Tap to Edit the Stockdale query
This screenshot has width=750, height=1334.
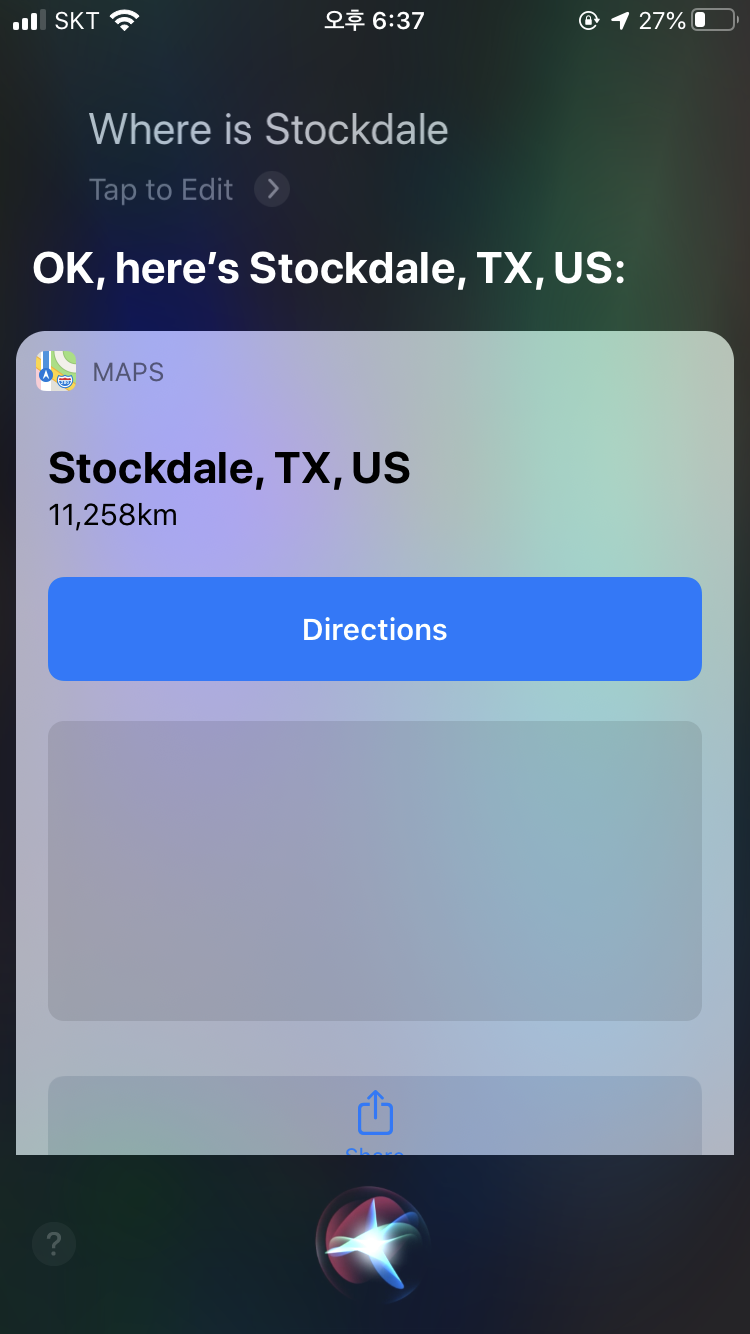click(189, 189)
